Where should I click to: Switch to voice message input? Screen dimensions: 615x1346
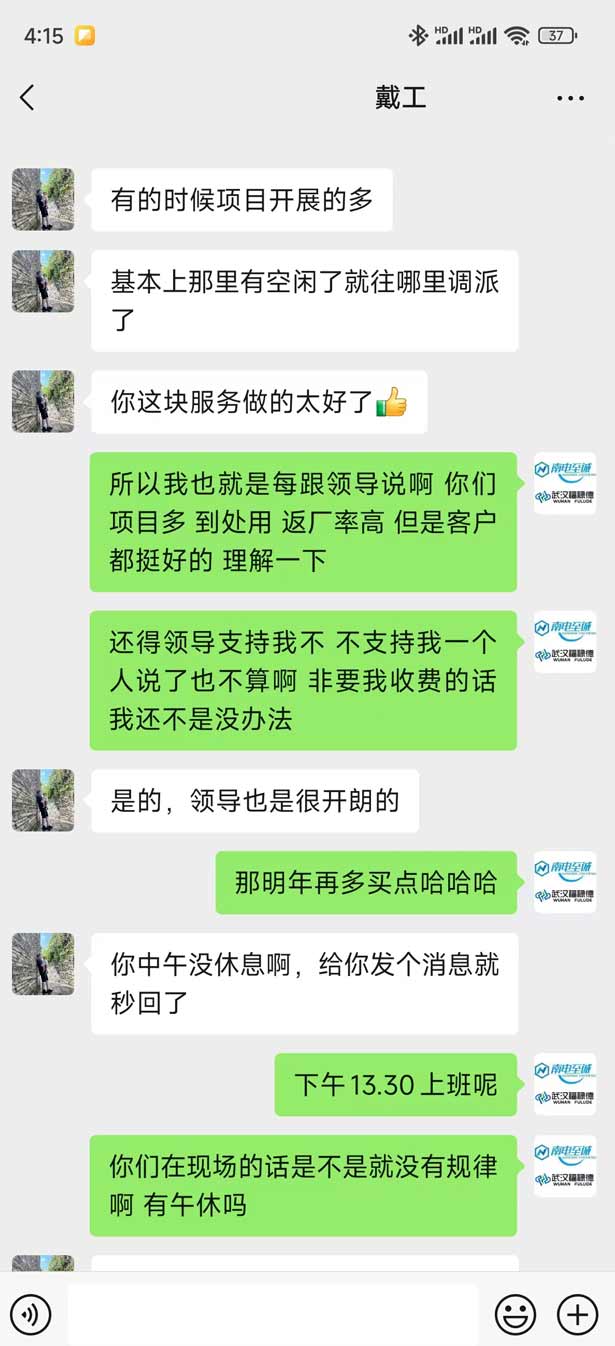[x=30, y=1314]
